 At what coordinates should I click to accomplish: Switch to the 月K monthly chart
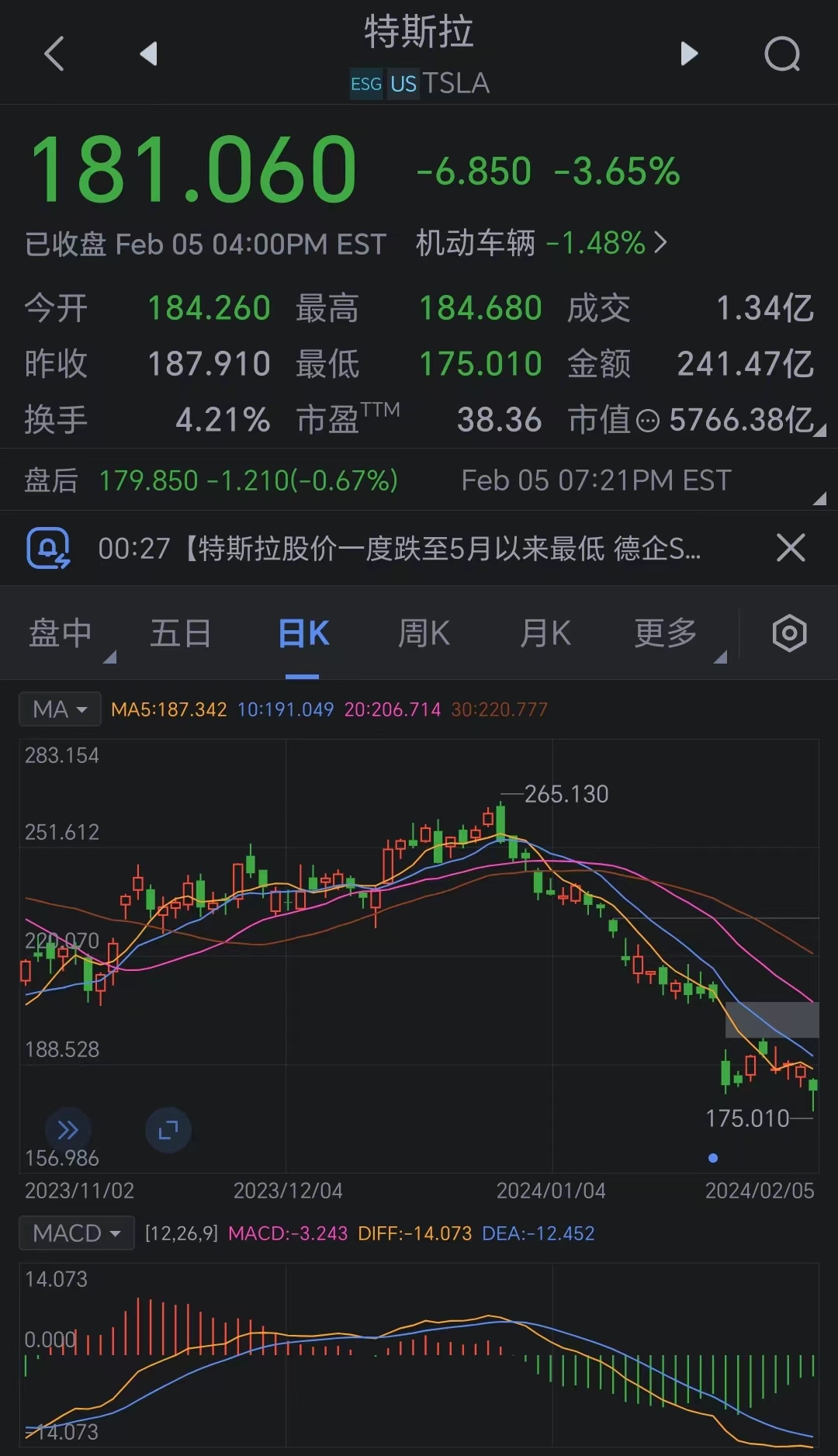click(545, 634)
